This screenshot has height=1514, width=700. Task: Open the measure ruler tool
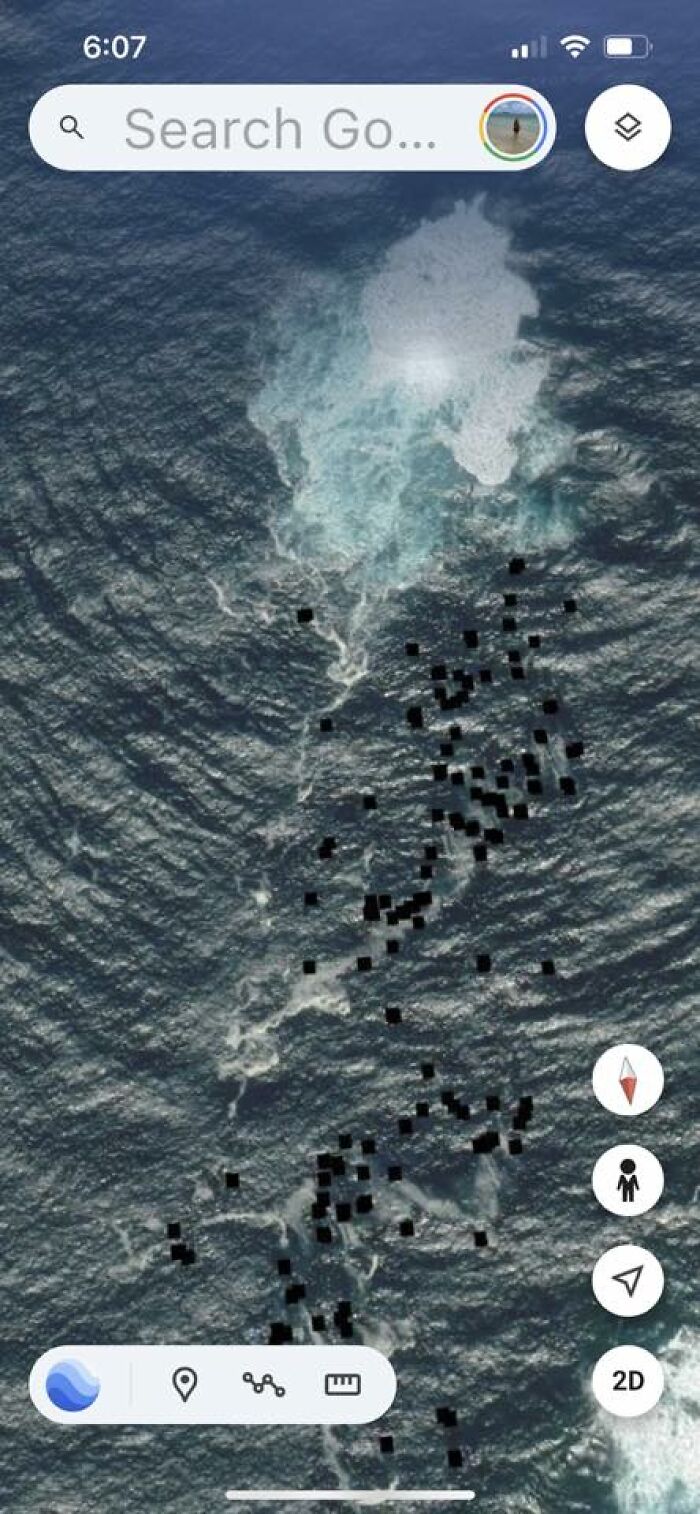pyautogui.click(x=342, y=1385)
